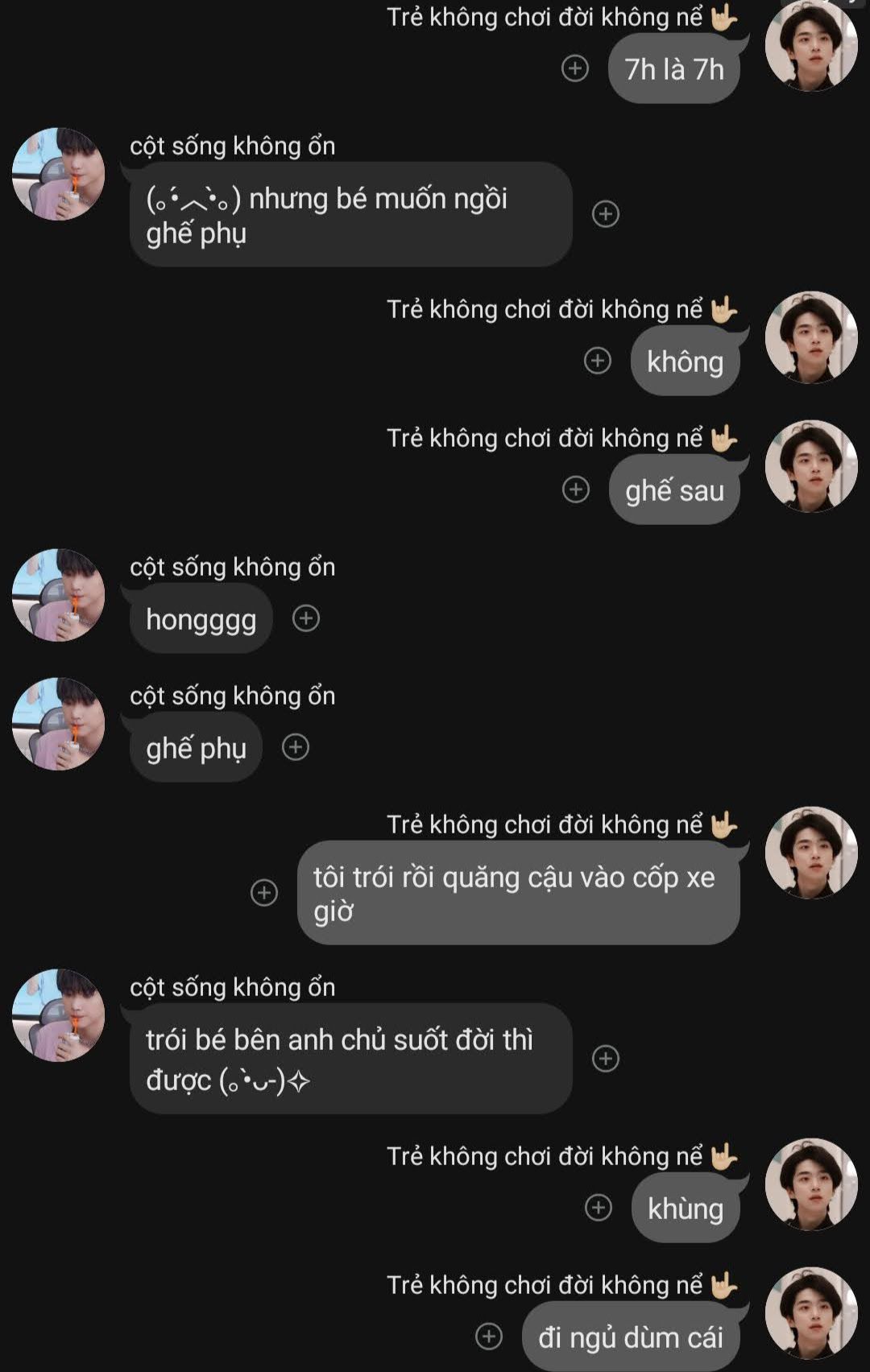Open sender's avatar beside the "hongggg" message

pyautogui.click(x=58, y=595)
